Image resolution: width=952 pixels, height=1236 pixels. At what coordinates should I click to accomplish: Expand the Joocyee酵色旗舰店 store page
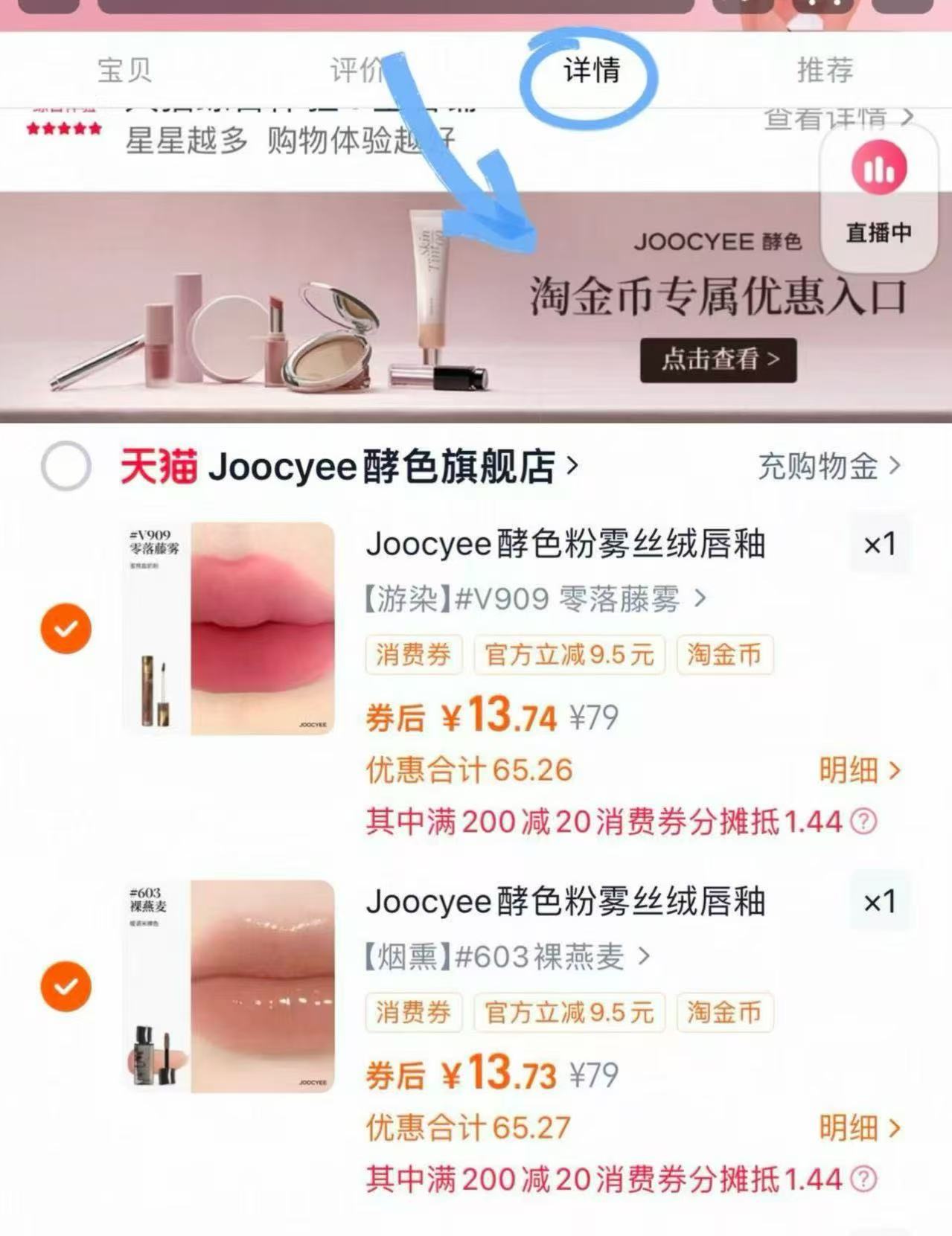click(387, 466)
